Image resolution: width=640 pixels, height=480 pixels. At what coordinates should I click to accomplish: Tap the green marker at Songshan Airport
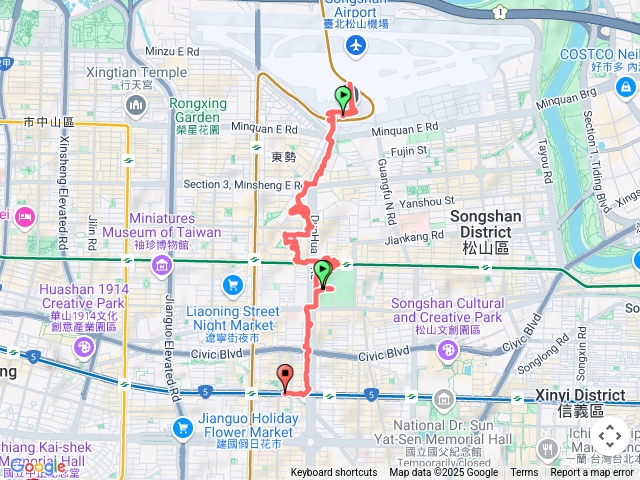click(344, 99)
